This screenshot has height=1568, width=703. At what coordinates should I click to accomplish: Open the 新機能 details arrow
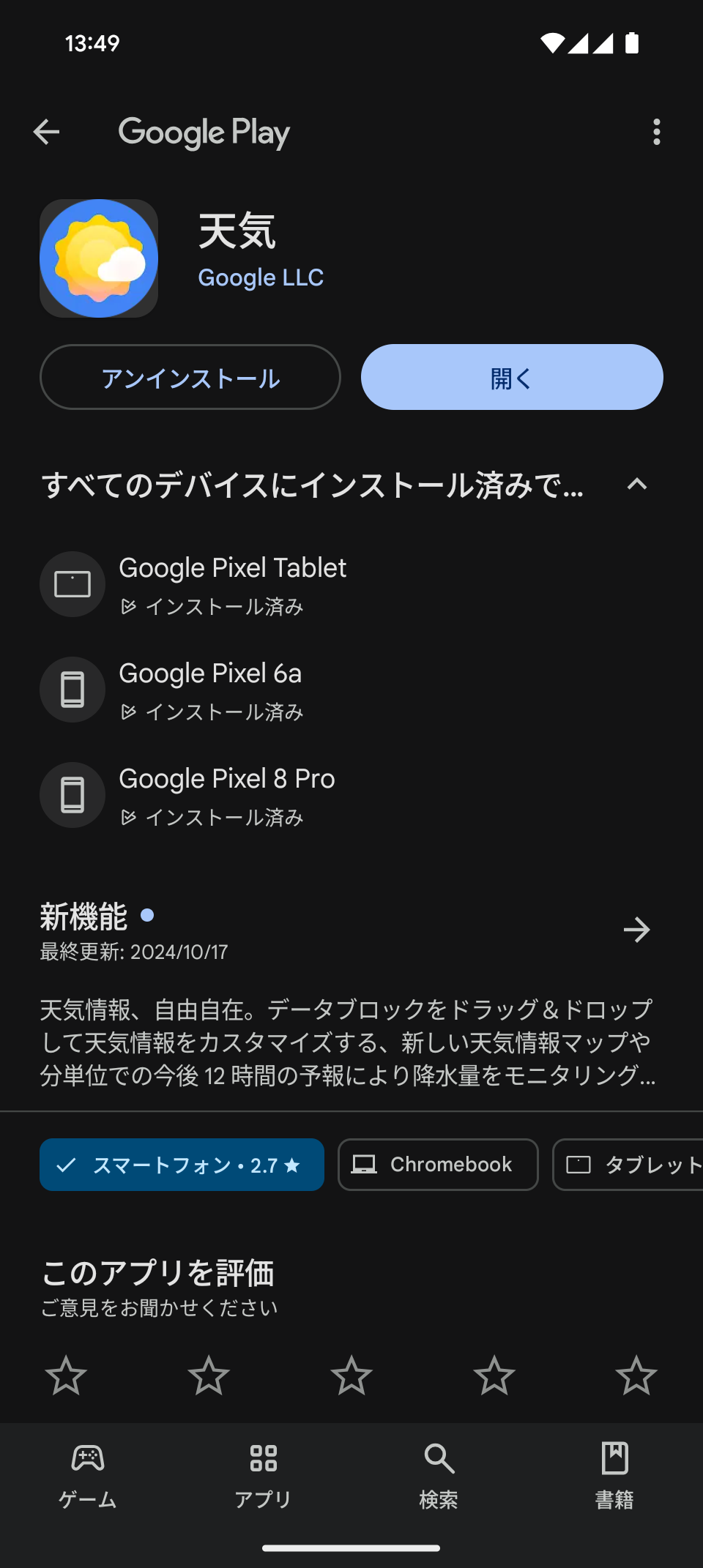point(636,930)
